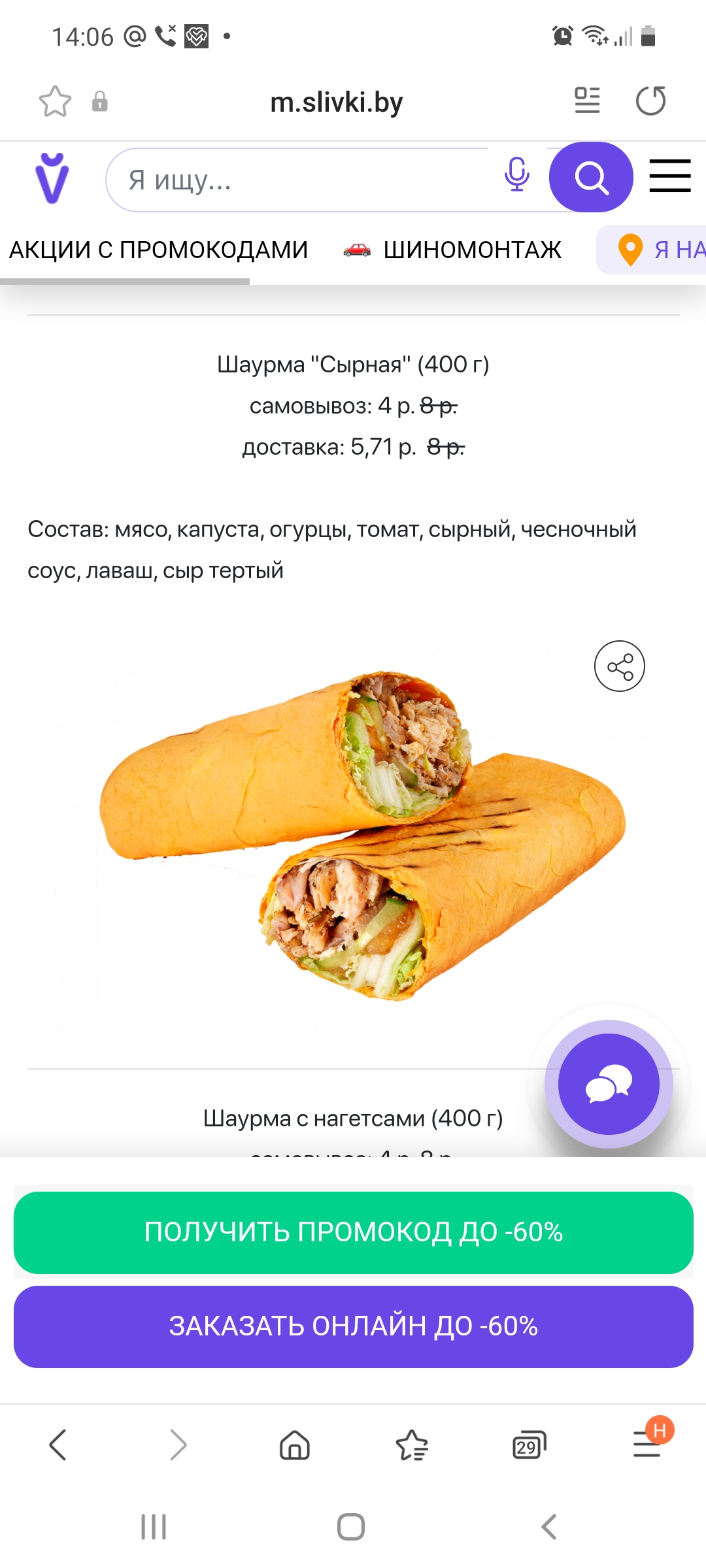Viewport: 706px width, 1568px height.
Task: Open the browser home page
Action: tap(294, 1445)
